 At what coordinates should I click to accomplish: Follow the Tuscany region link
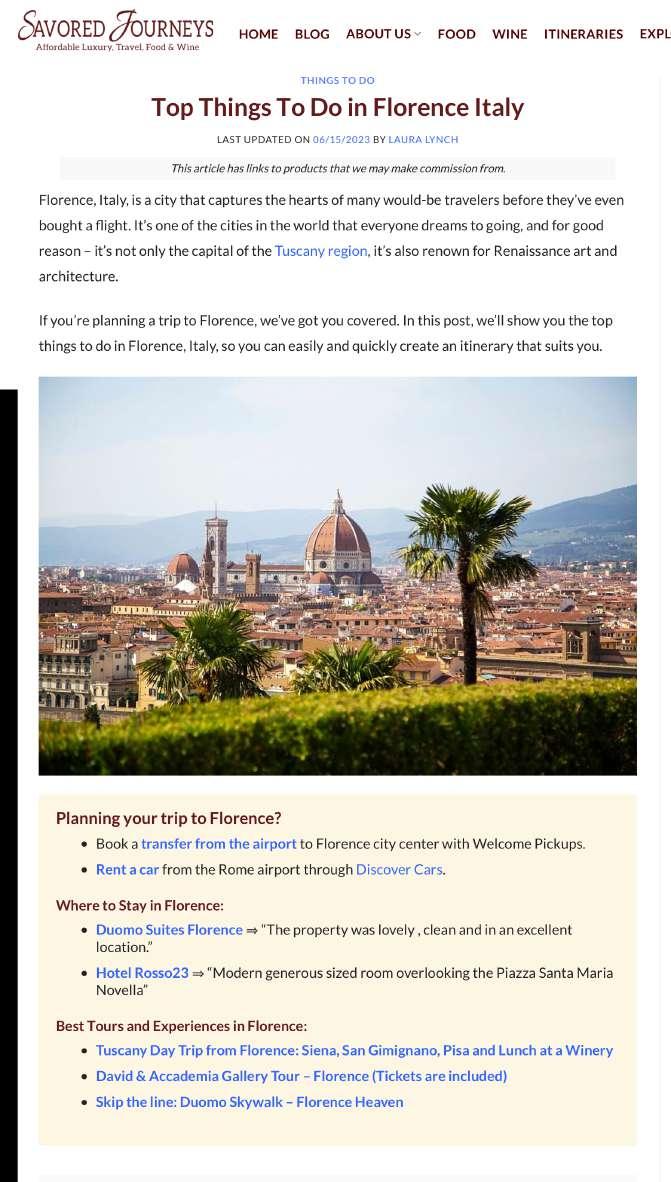[x=321, y=251]
